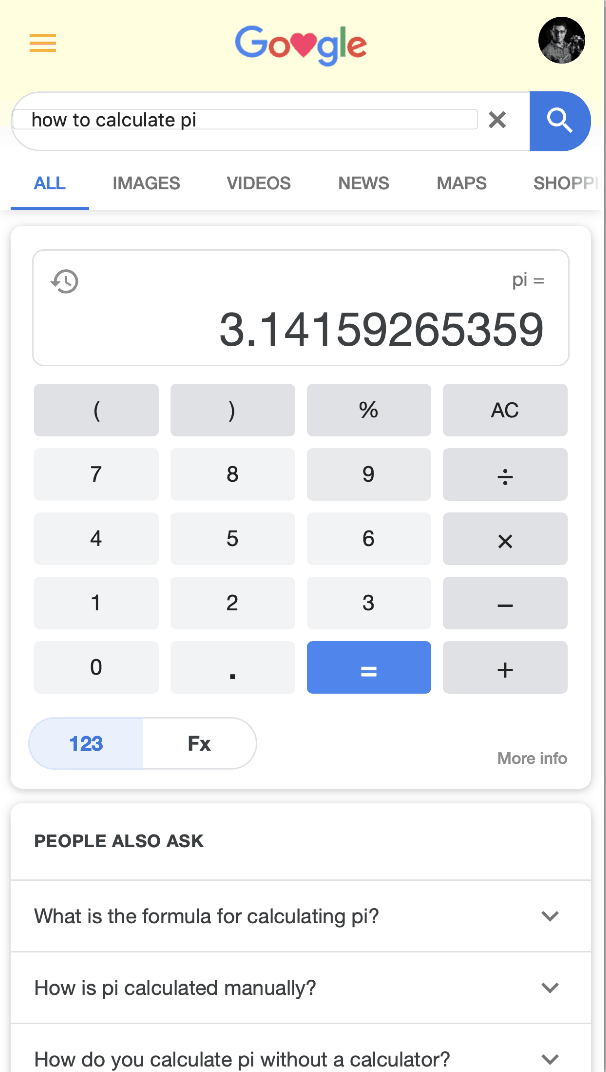Enter digit 7 on calculator
606x1072 pixels.
click(x=96, y=474)
